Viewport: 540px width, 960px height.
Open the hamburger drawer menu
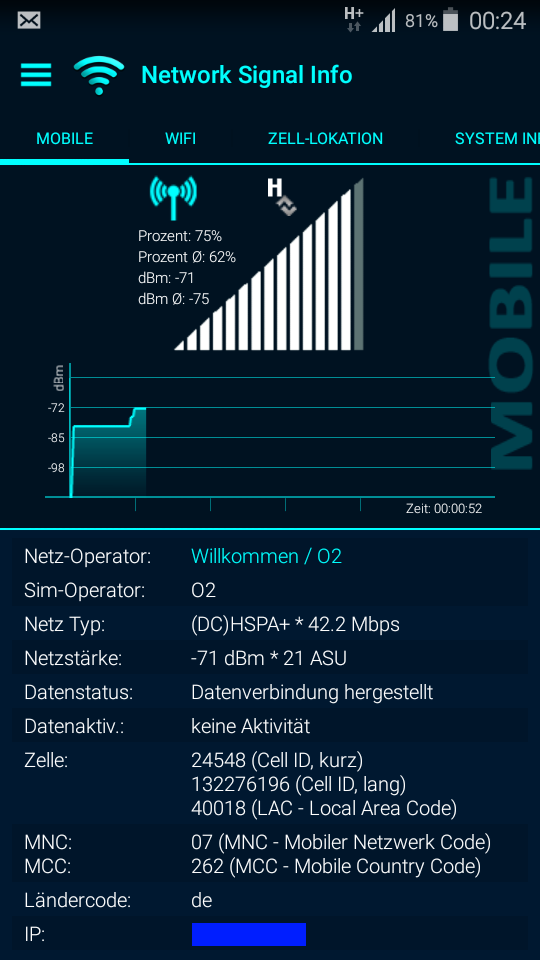tap(36, 75)
